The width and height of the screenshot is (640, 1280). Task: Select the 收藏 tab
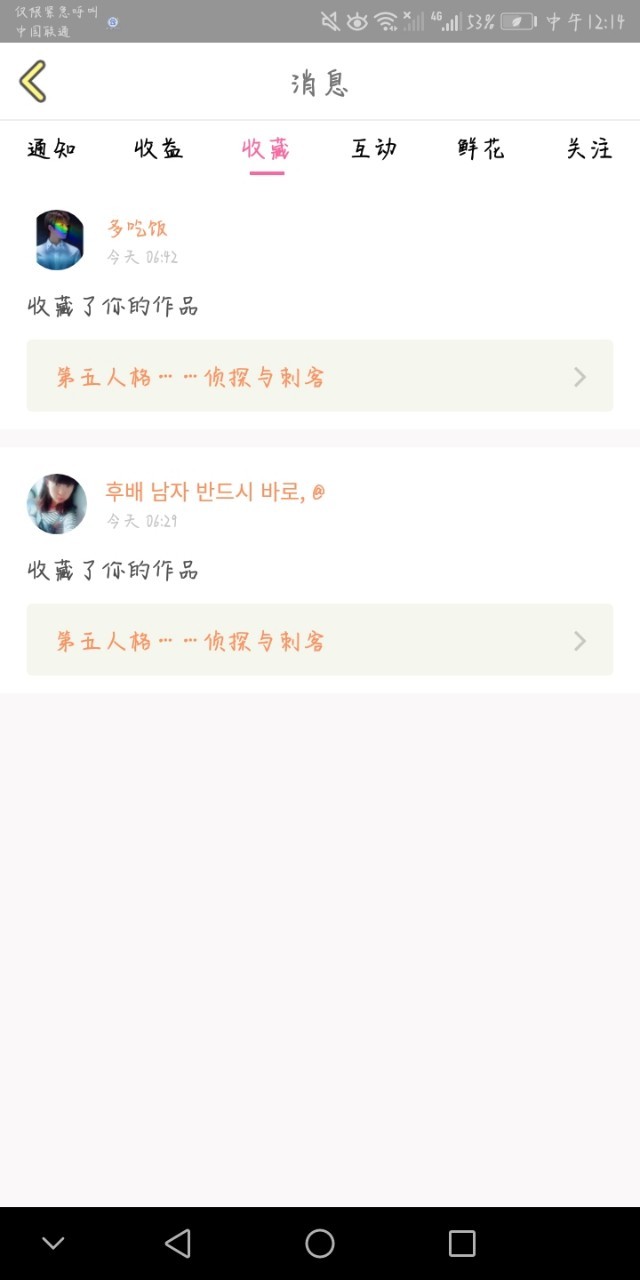coord(266,149)
